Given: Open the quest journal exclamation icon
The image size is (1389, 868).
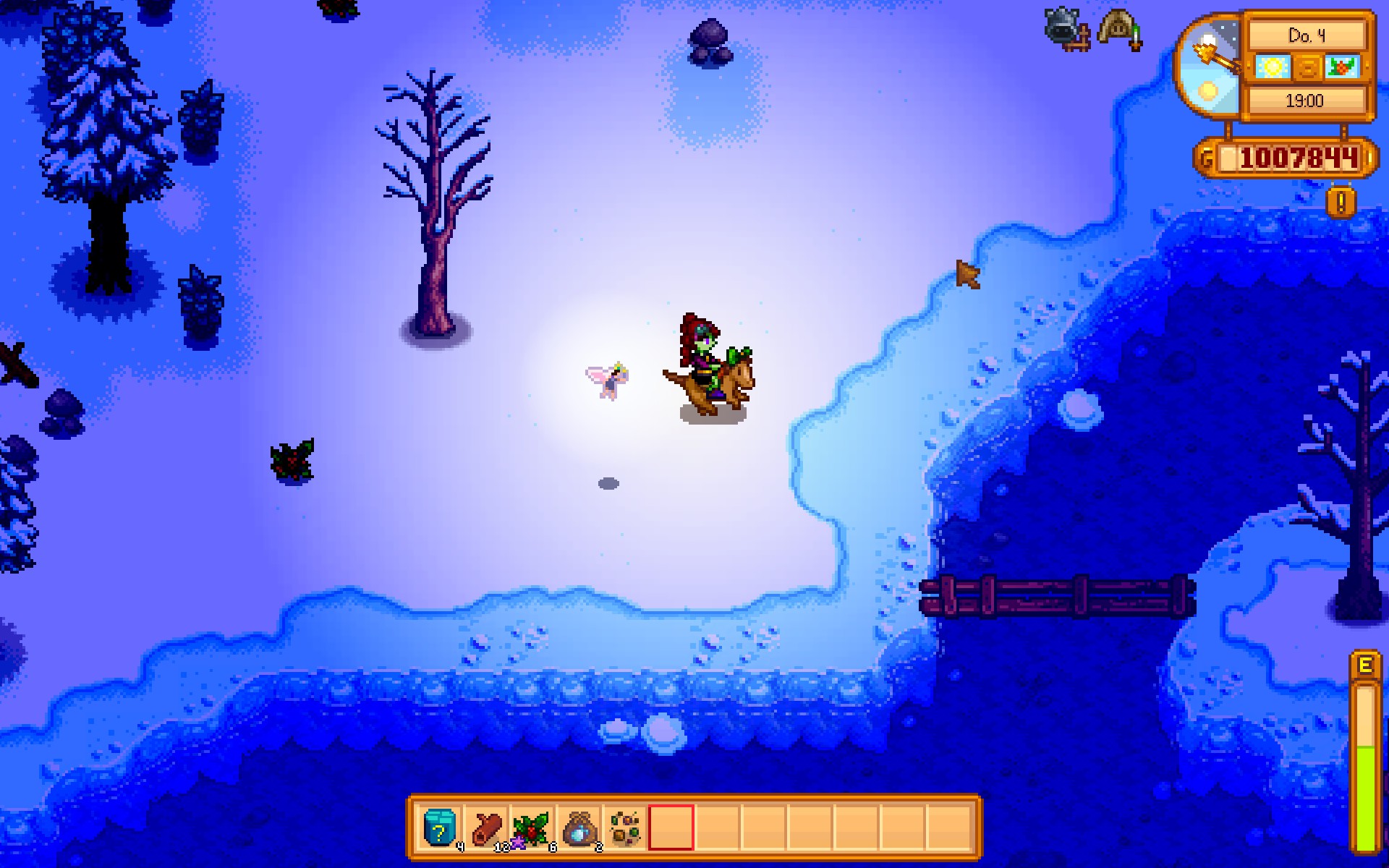Looking at the screenshot, I should (1341, 203).
